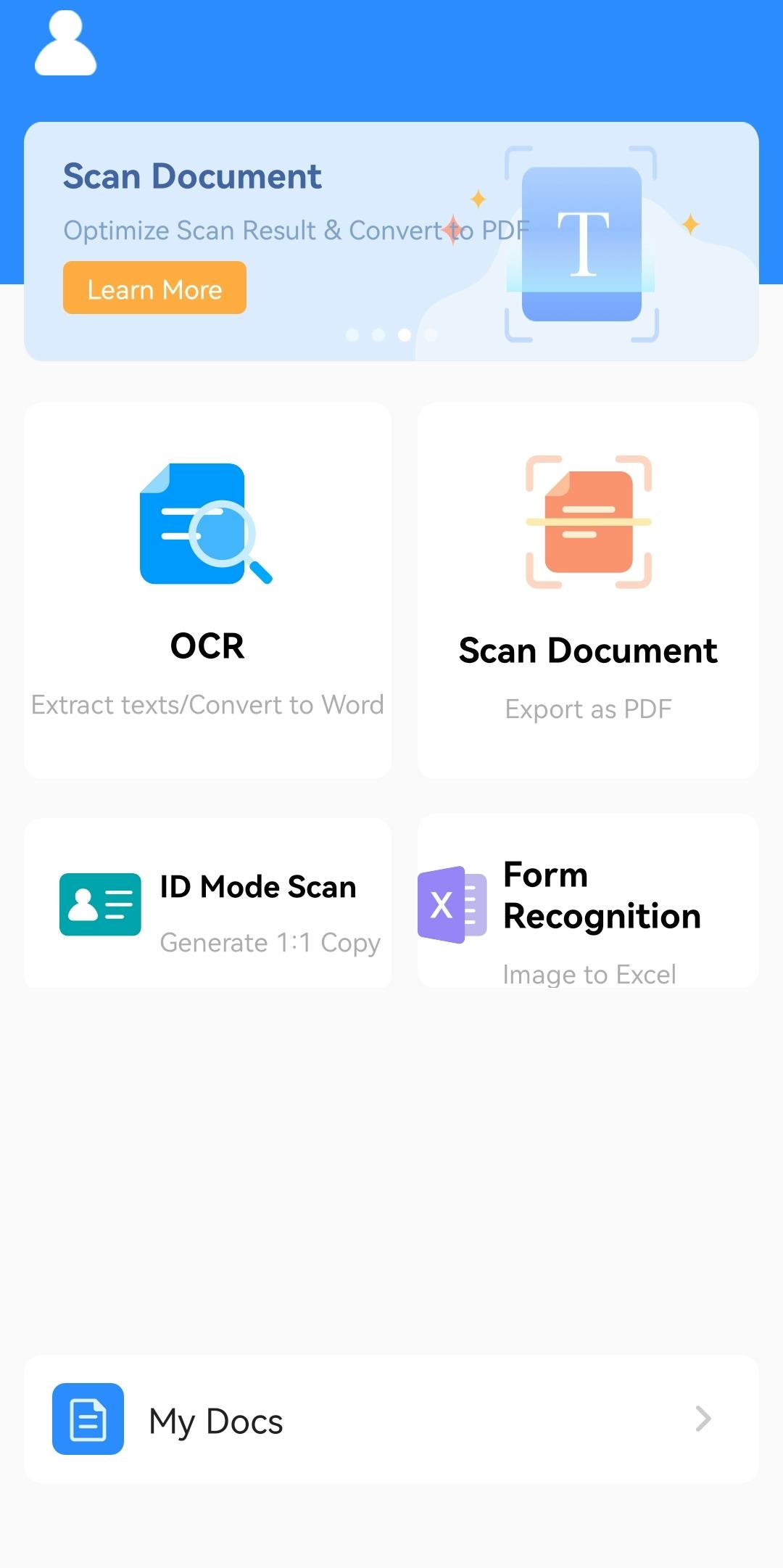Open the user profile icon
783x1568 pixels.
tap(65, 44)
